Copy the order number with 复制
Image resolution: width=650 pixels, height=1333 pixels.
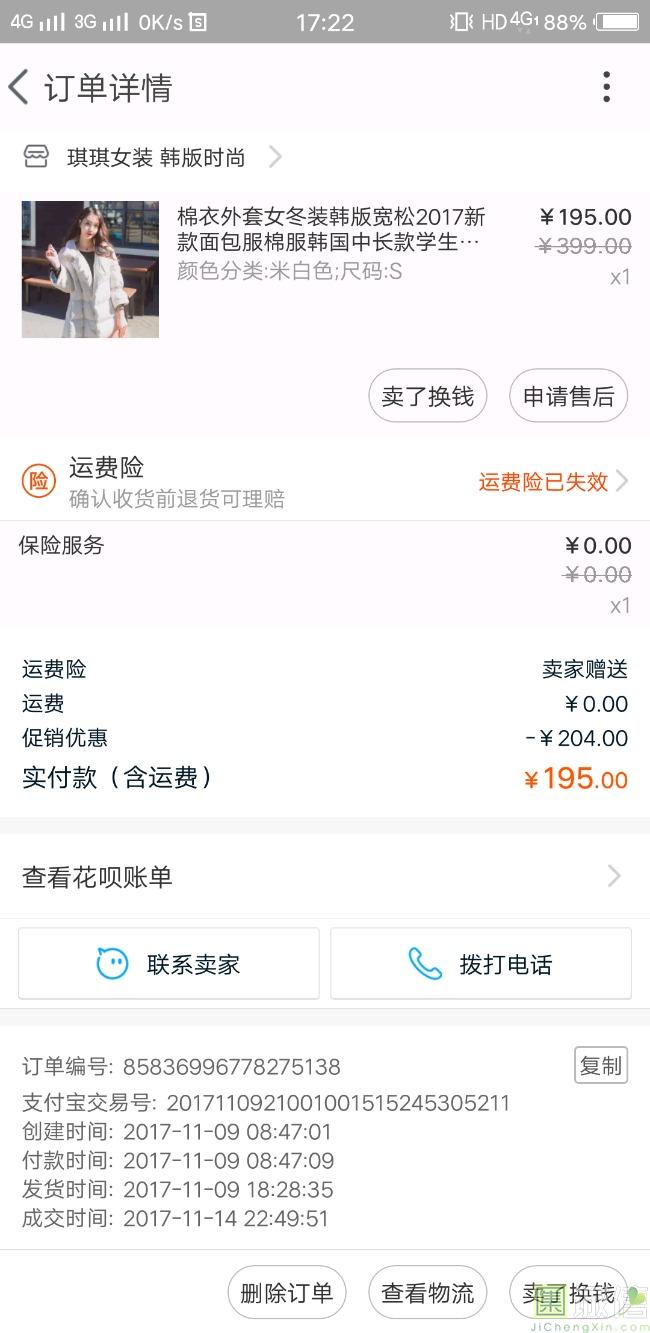pyautogui.click(x=600, y=1066)
